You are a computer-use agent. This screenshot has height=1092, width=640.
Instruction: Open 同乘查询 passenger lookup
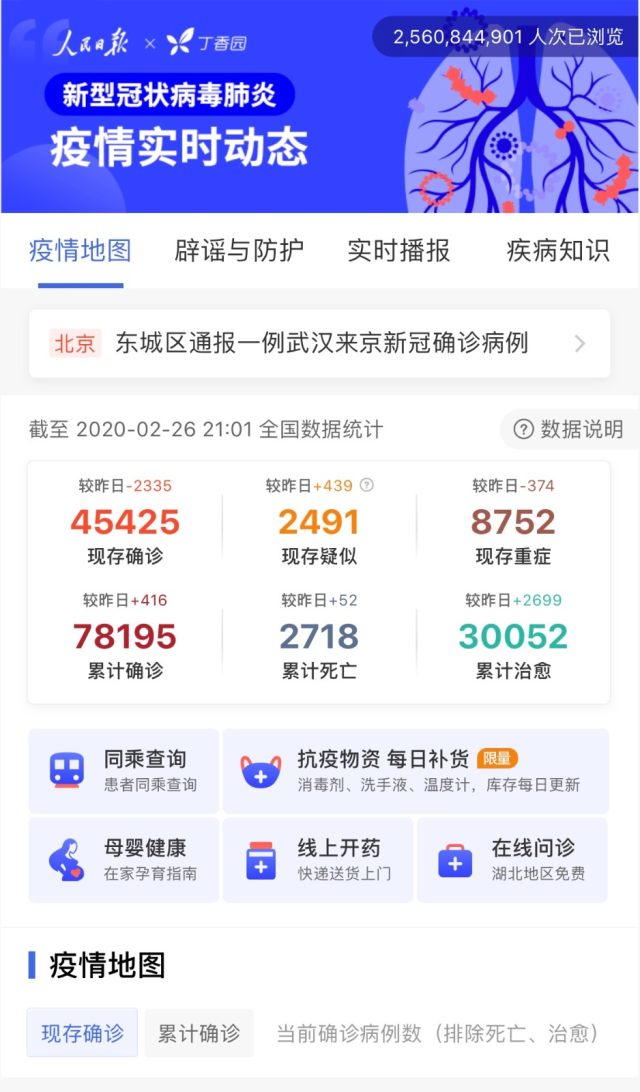[124, 771]
